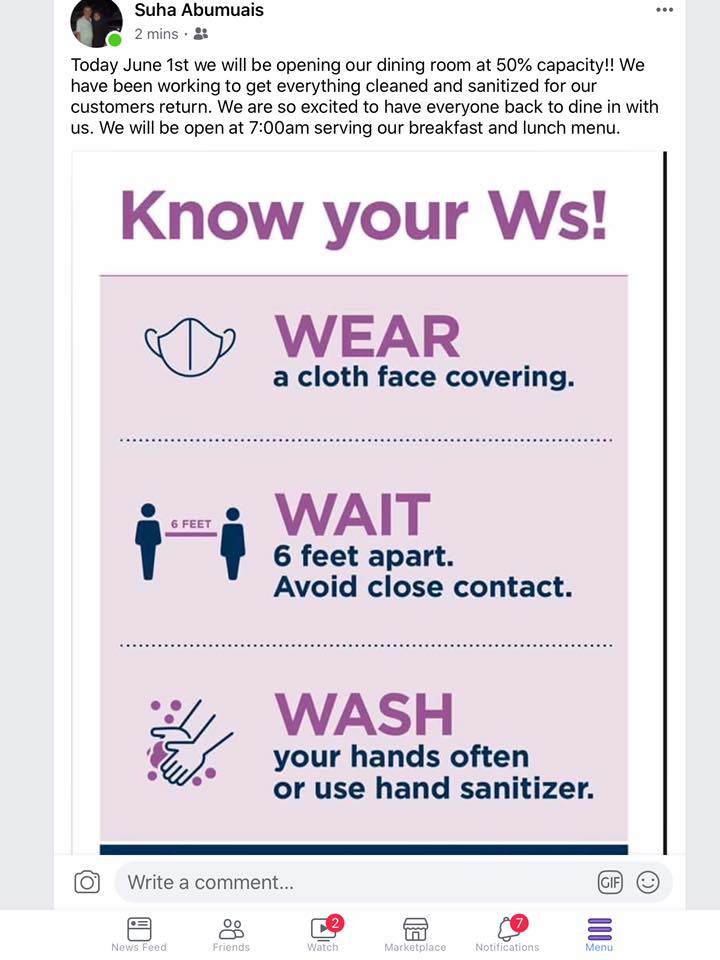
Task: Add a GIF to the comment
Action: (x=610, y=882)
